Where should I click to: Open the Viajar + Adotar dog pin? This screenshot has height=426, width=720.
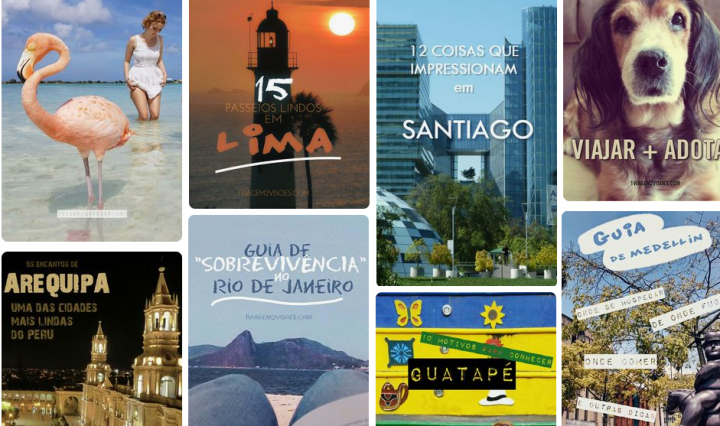pos(641,100)
